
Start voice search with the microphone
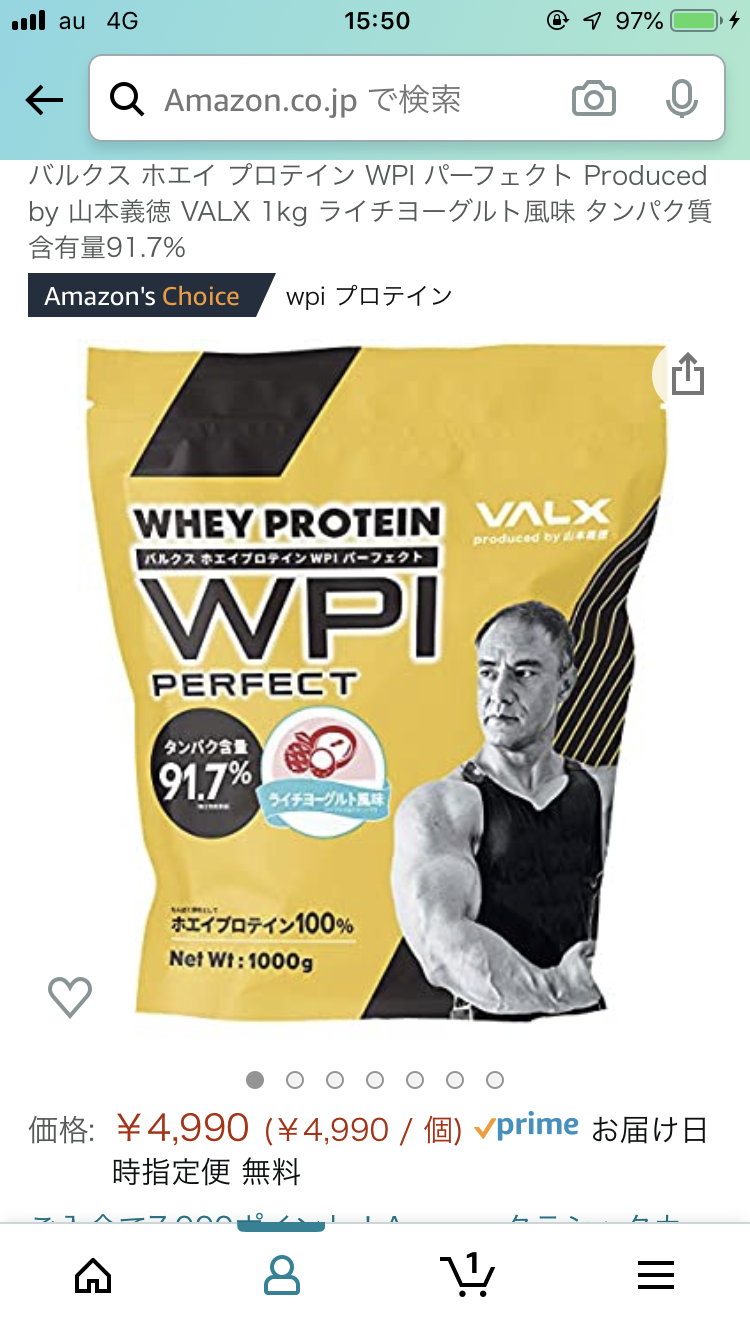click(681, 99)
